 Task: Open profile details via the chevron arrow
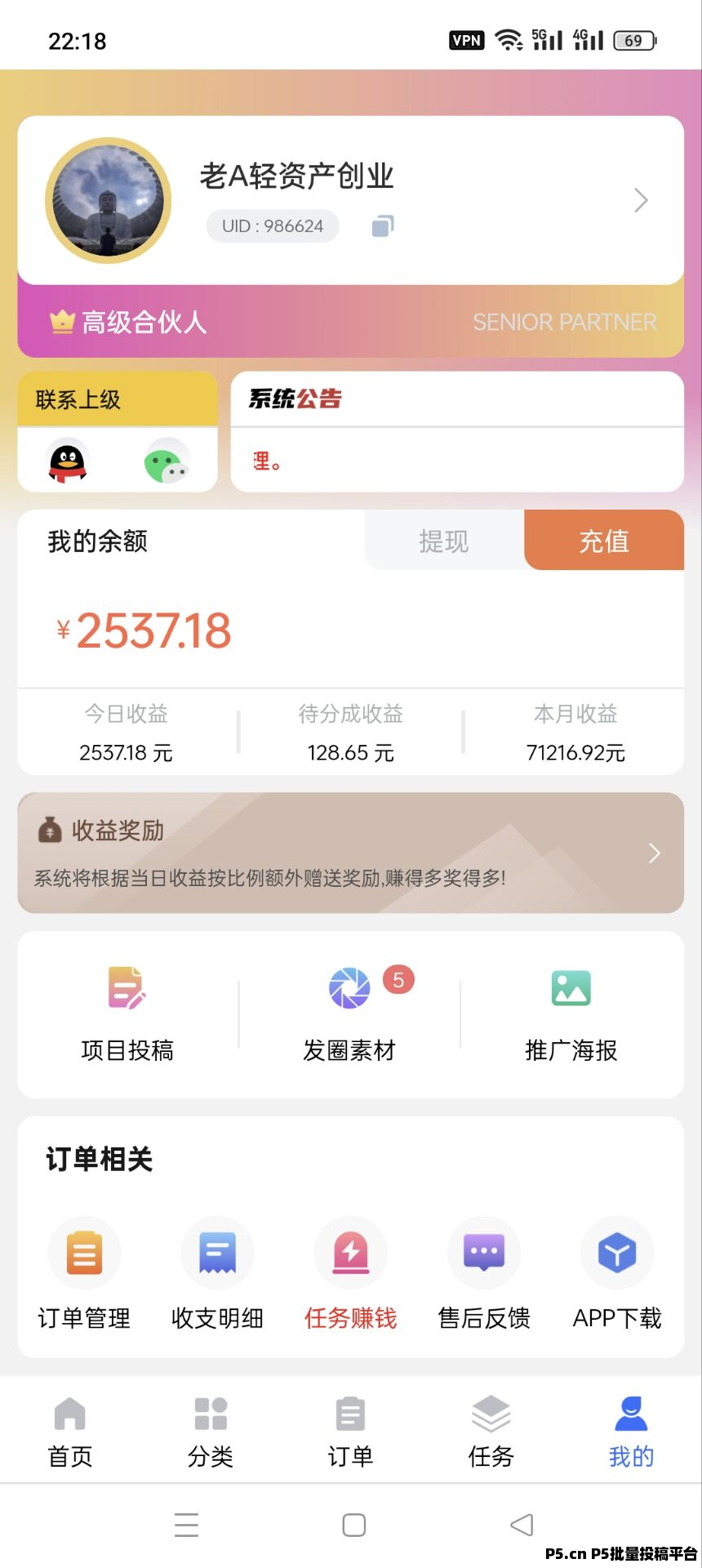pyautogui.click(x=641, y=200)
